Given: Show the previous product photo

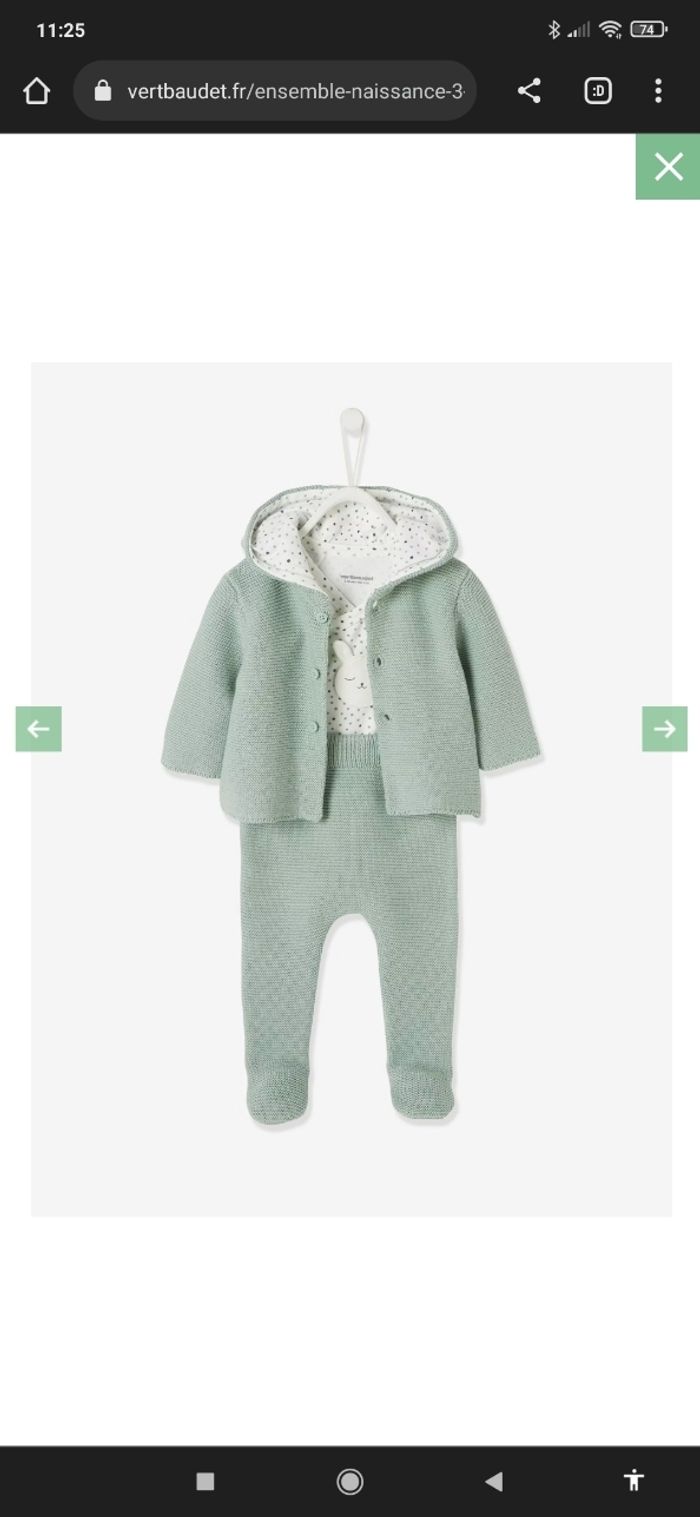Looking at the screenshot, I should [x=38, y=729].
